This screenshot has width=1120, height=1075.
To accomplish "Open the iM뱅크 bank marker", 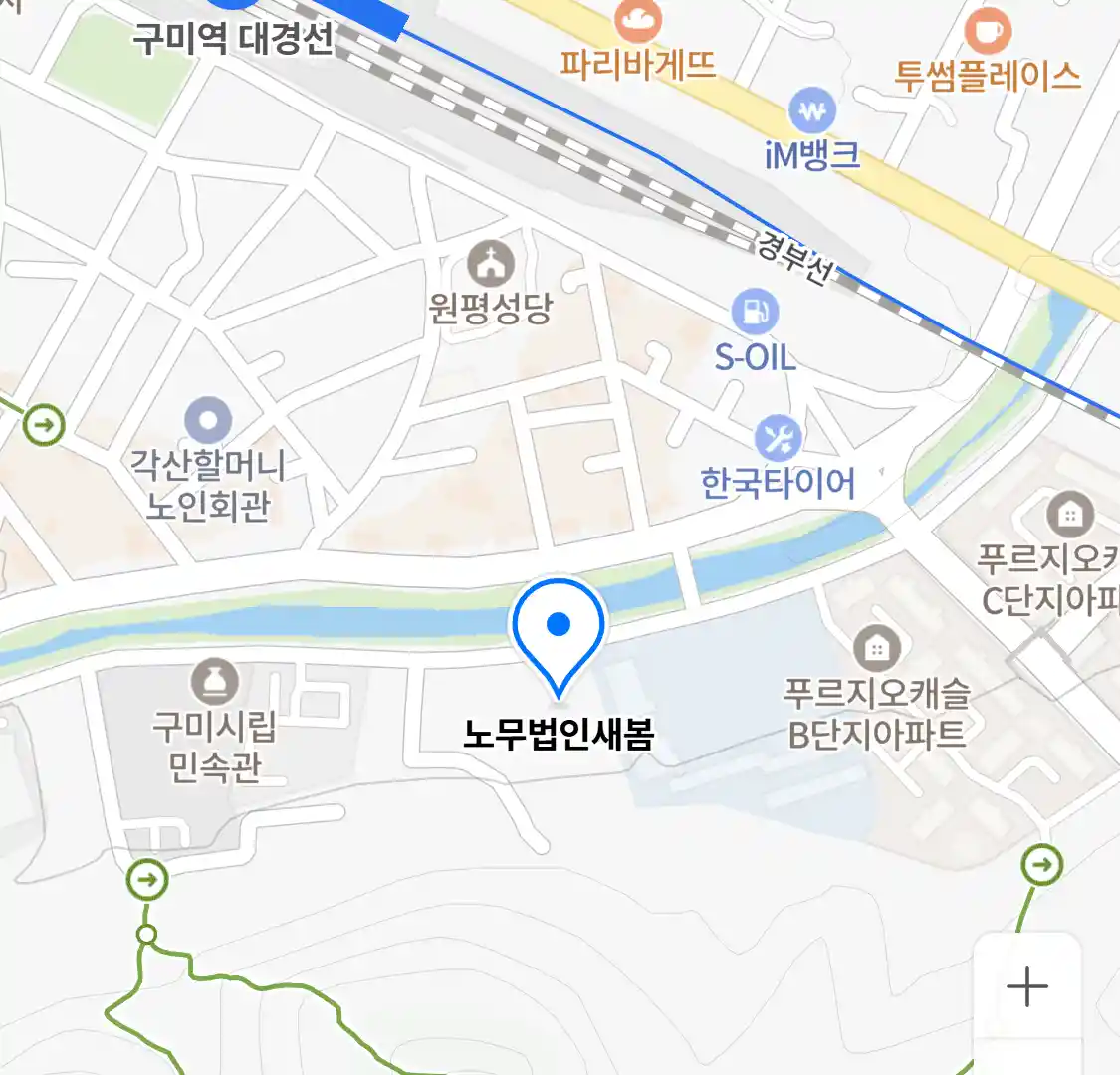I will (x=812, y=111).
